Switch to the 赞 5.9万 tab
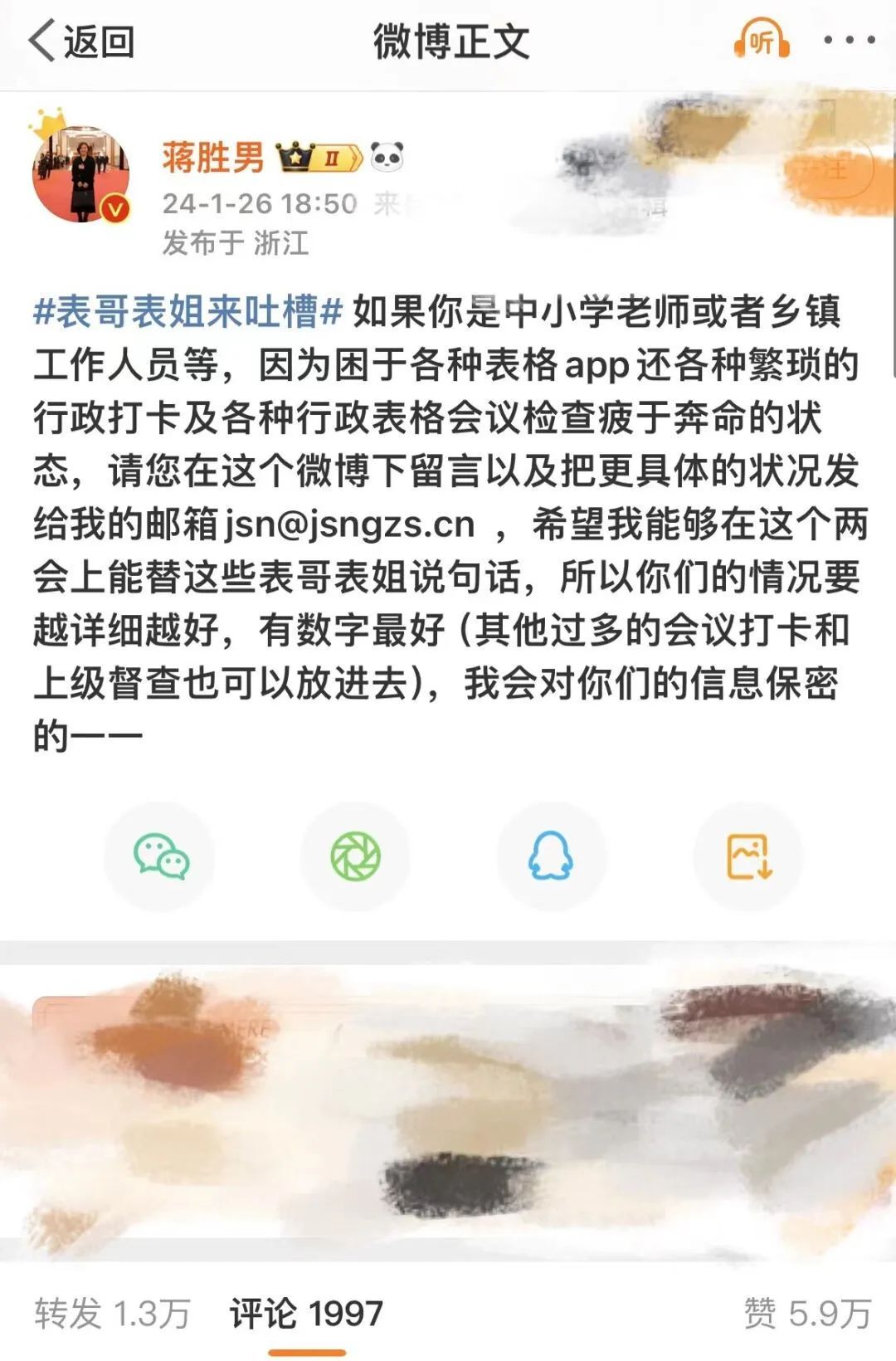896x1361 pixels. 806,1313
